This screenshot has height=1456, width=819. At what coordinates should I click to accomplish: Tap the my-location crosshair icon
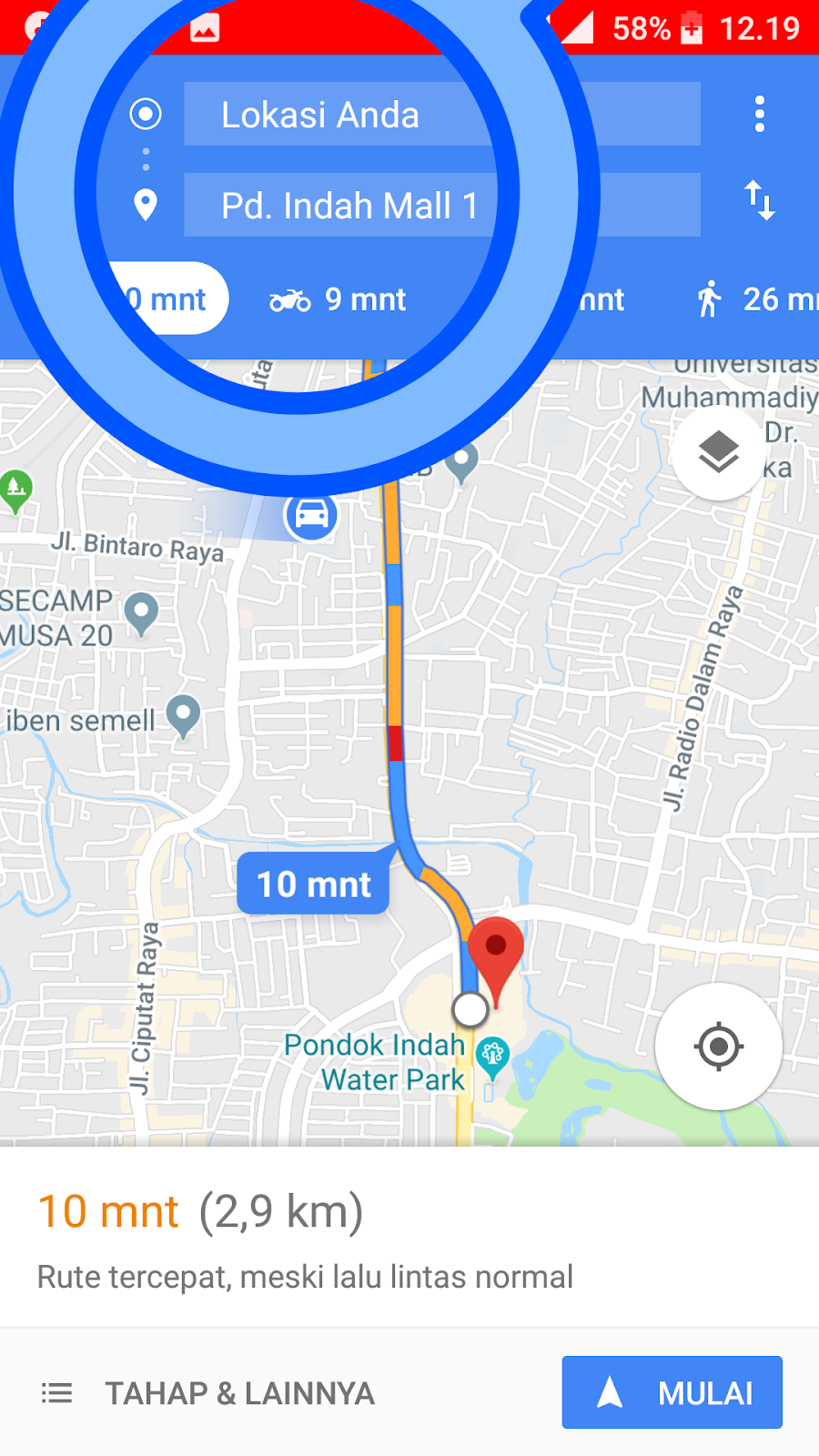point(718,1047)
